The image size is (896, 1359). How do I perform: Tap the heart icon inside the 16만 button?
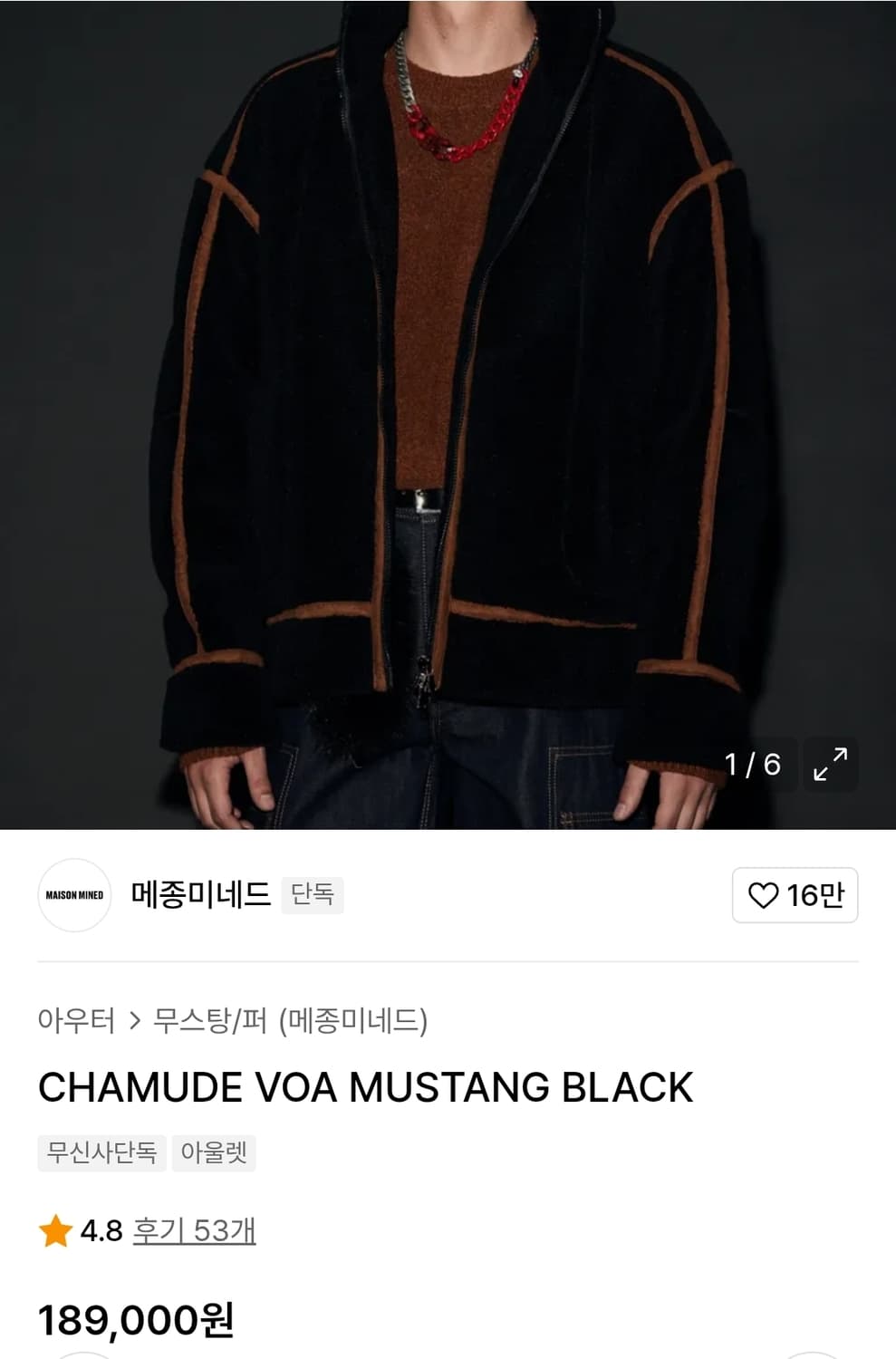click(x=766, y=896)
